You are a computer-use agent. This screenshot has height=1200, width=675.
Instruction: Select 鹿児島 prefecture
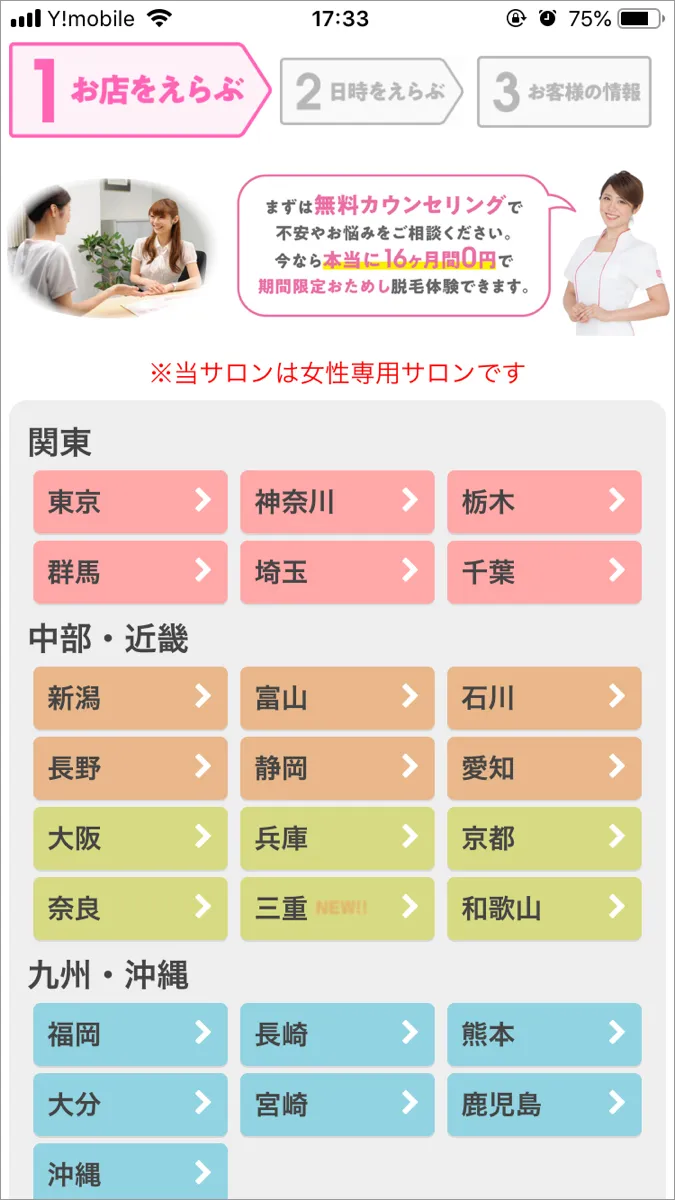[x=544, y=1104]
